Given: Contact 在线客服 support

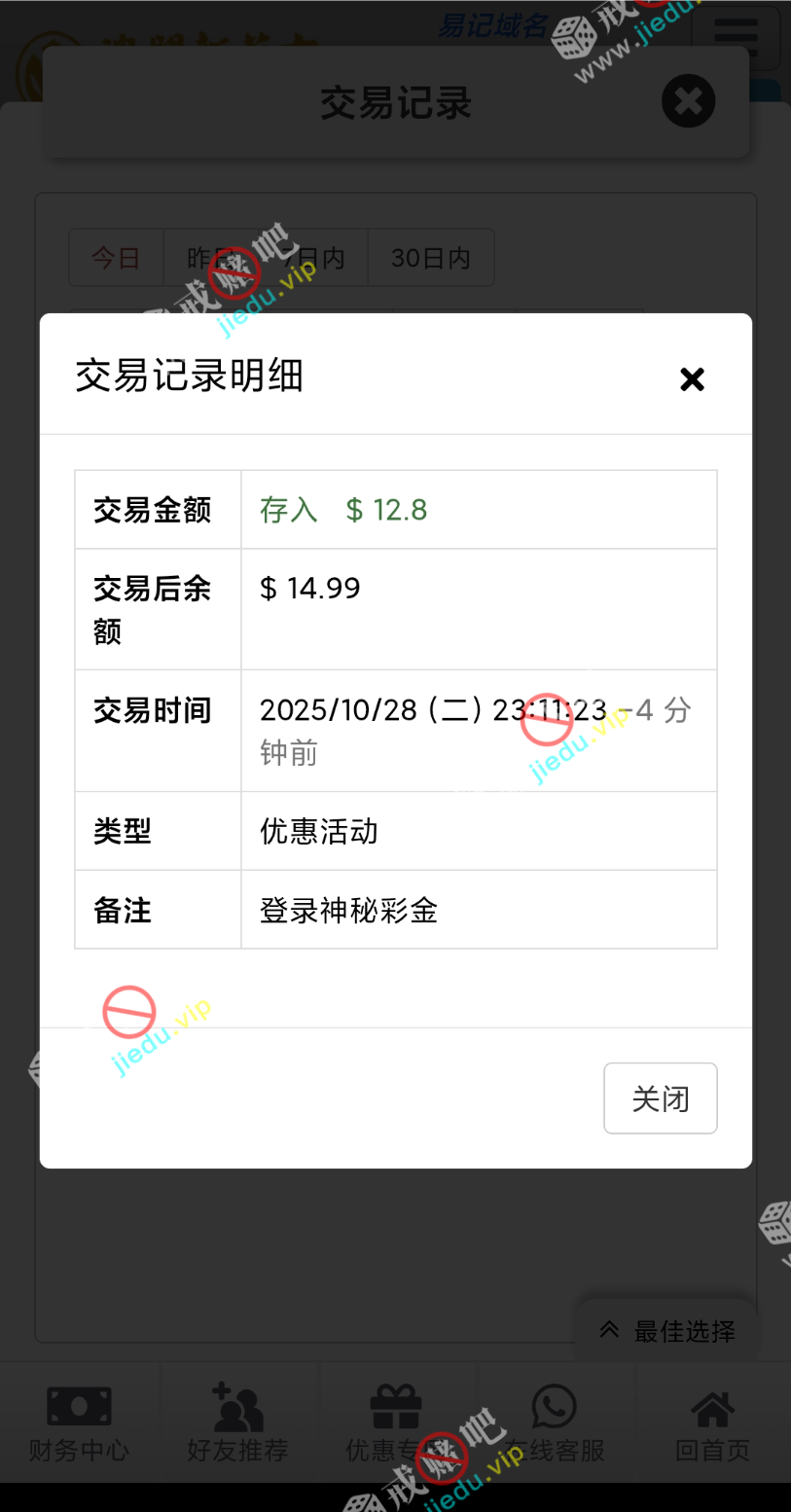Looking at the screenshot, I should click(x=555, y=1424).
